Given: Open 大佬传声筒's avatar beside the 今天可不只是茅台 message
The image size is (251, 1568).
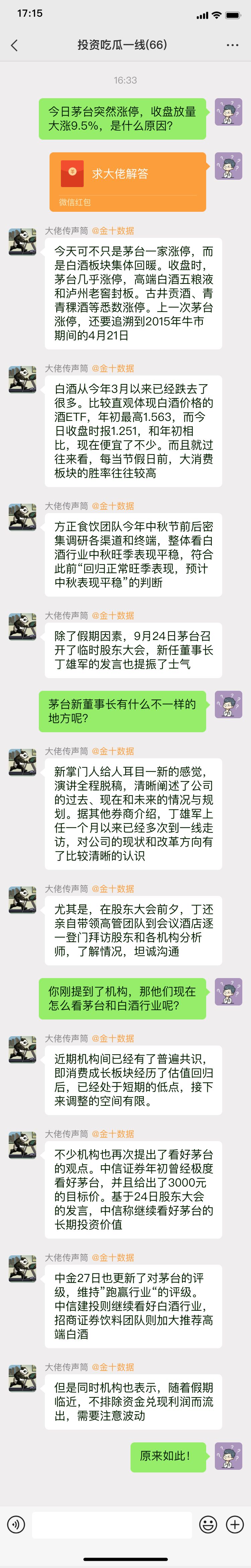Looking at the screenshot, I should (x=22, y=242).
